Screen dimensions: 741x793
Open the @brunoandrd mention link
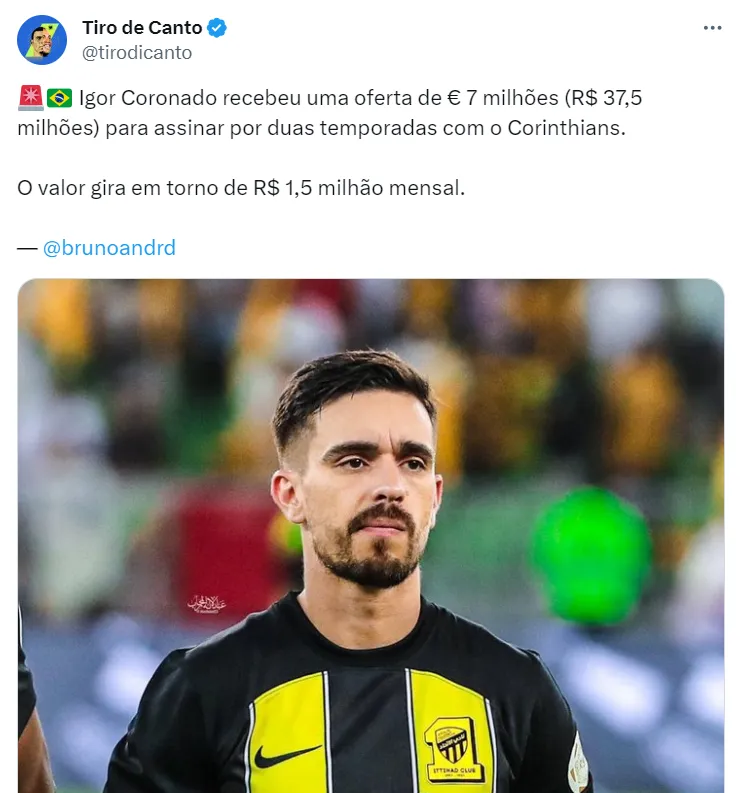(109, 247)
